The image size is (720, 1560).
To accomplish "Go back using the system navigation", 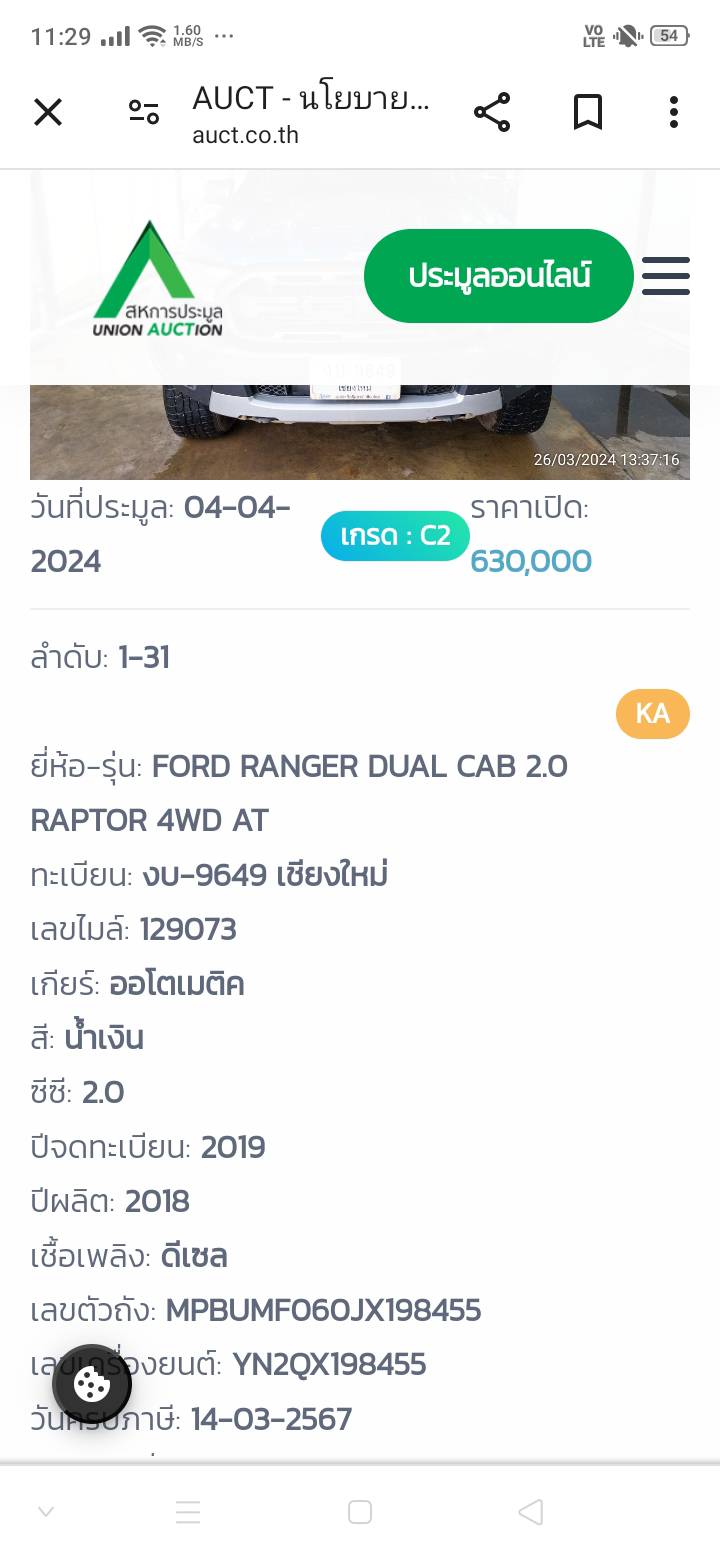I will pos(531,1512).
